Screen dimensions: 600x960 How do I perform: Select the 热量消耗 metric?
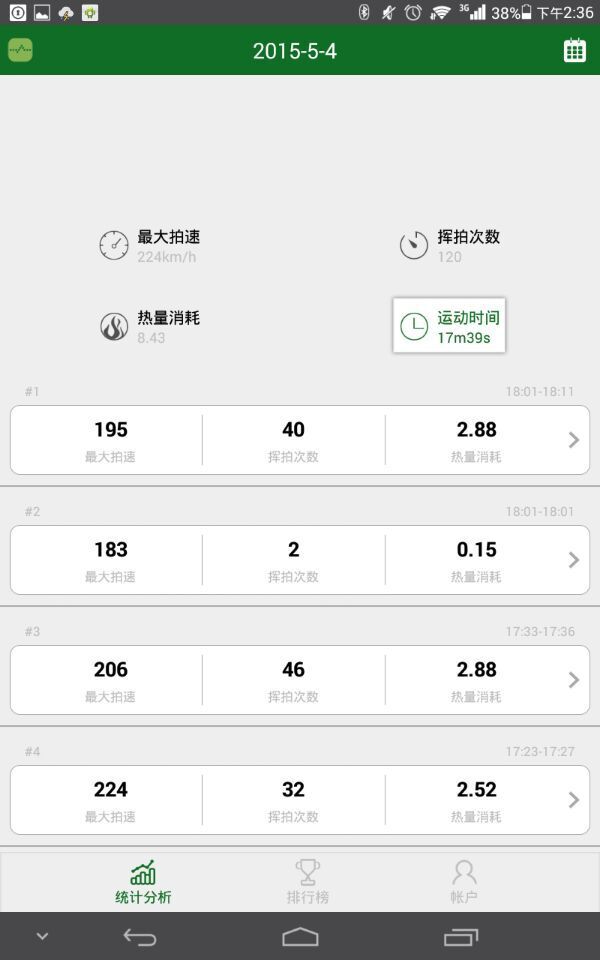[150, 326]
